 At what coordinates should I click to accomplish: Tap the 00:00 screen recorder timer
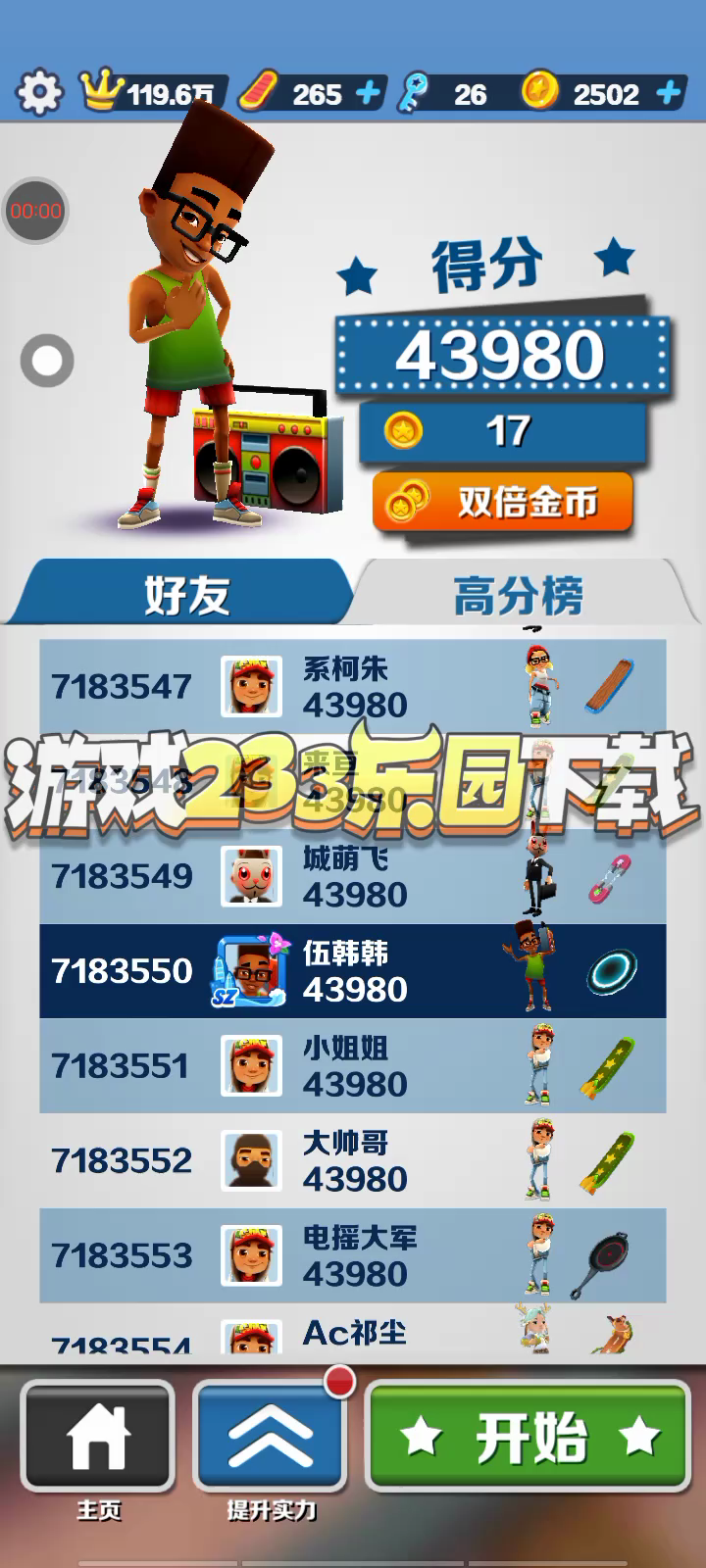tap(35, 211)
